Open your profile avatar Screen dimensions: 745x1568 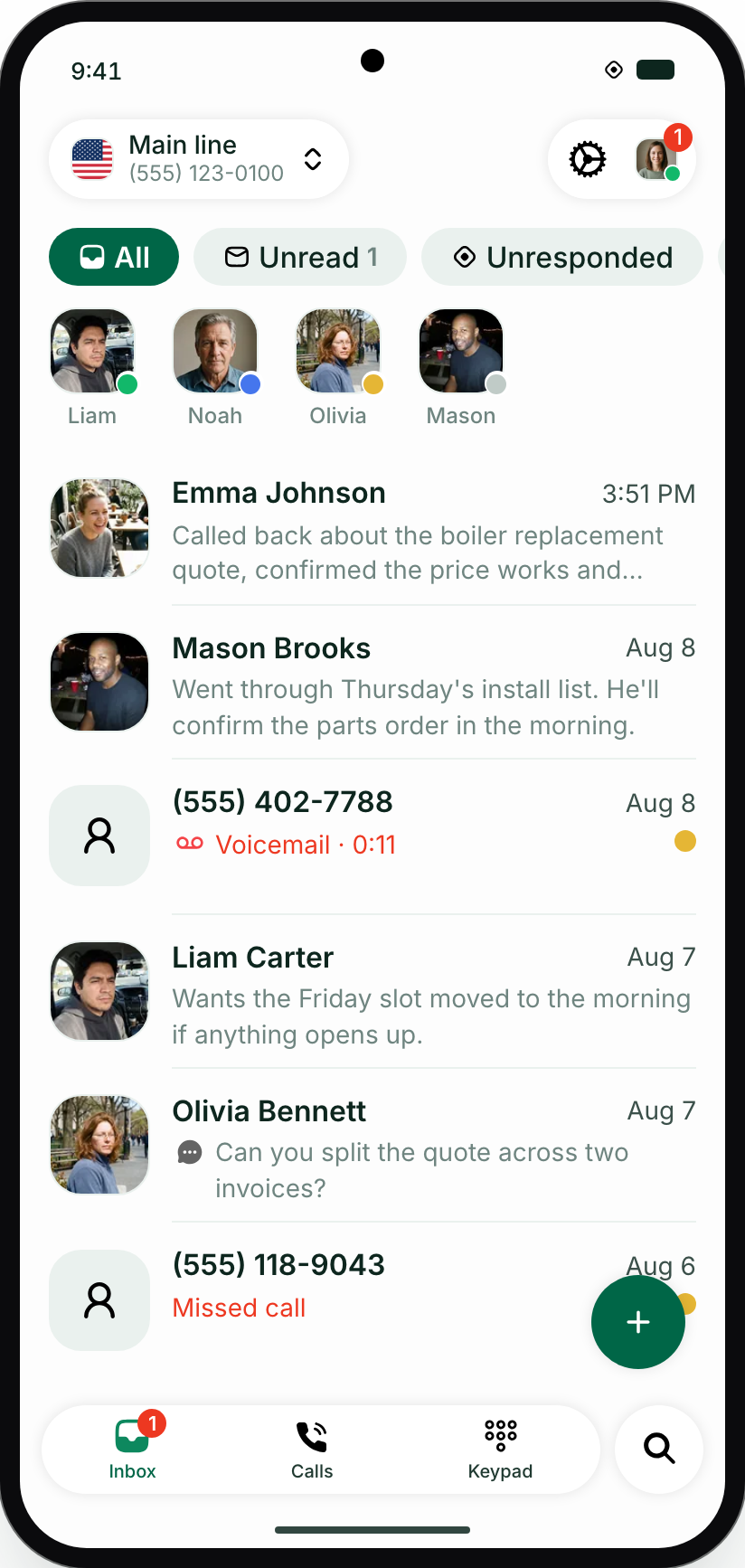click(x=657, y=159)
